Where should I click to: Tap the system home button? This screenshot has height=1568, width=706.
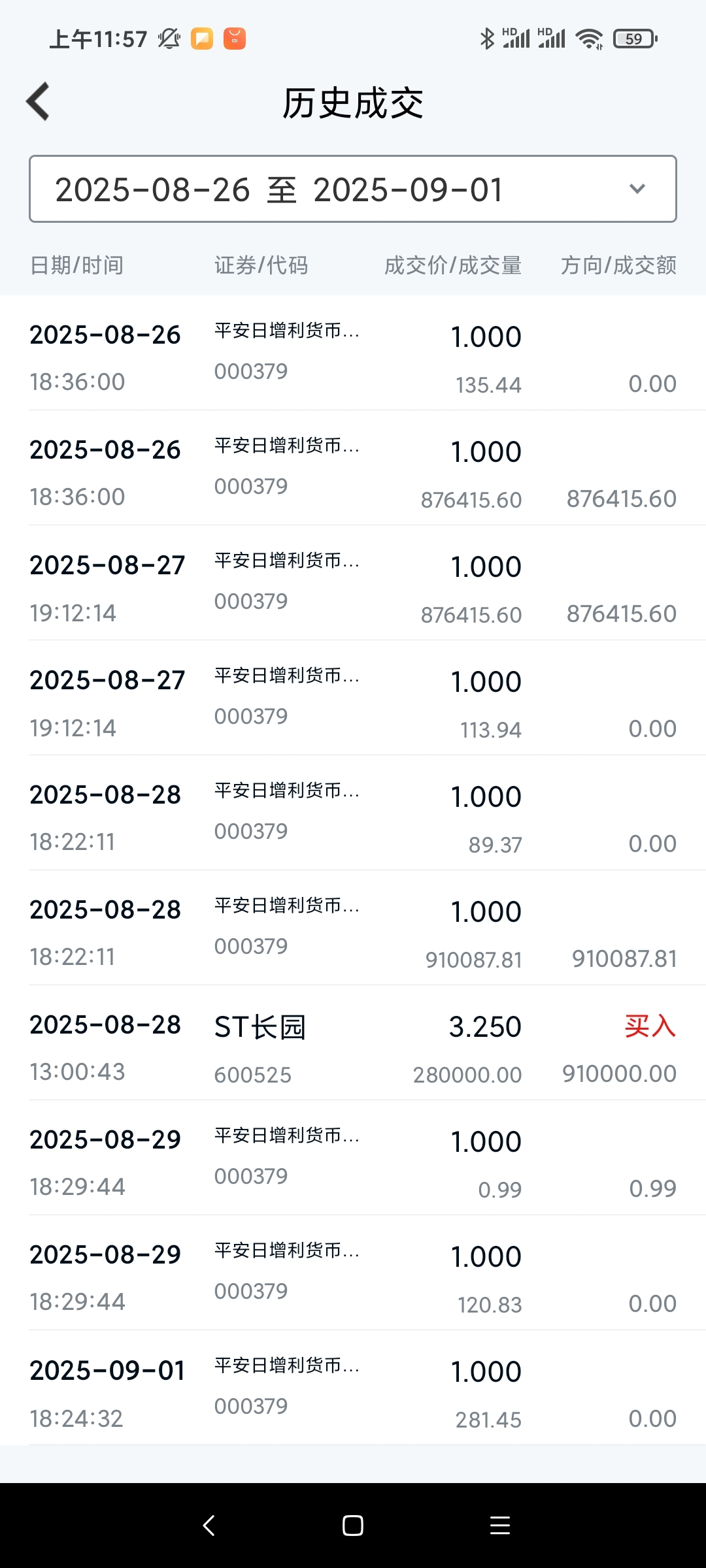point(353,1526)
